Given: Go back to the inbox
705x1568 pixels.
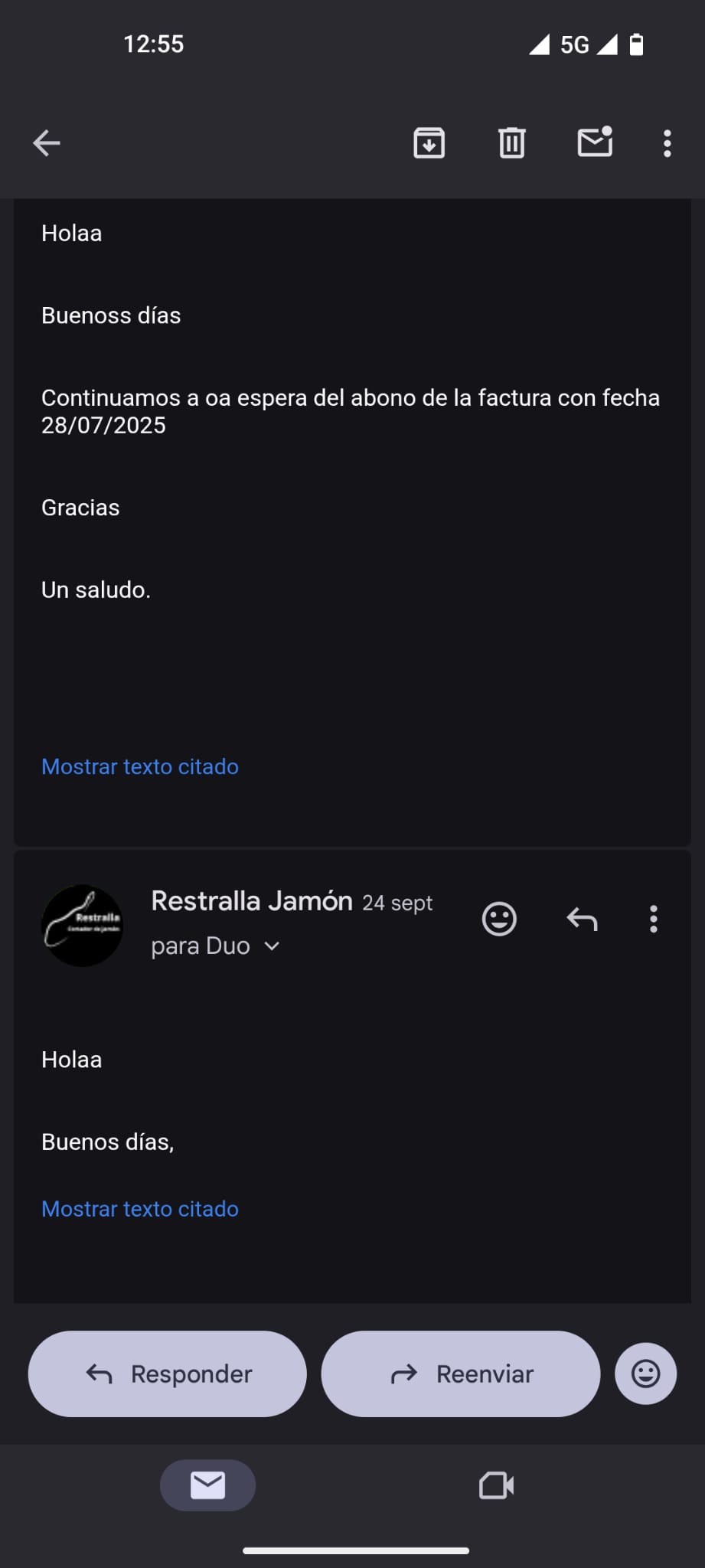Looking at the screenshot, I should [x=47, y=143].
